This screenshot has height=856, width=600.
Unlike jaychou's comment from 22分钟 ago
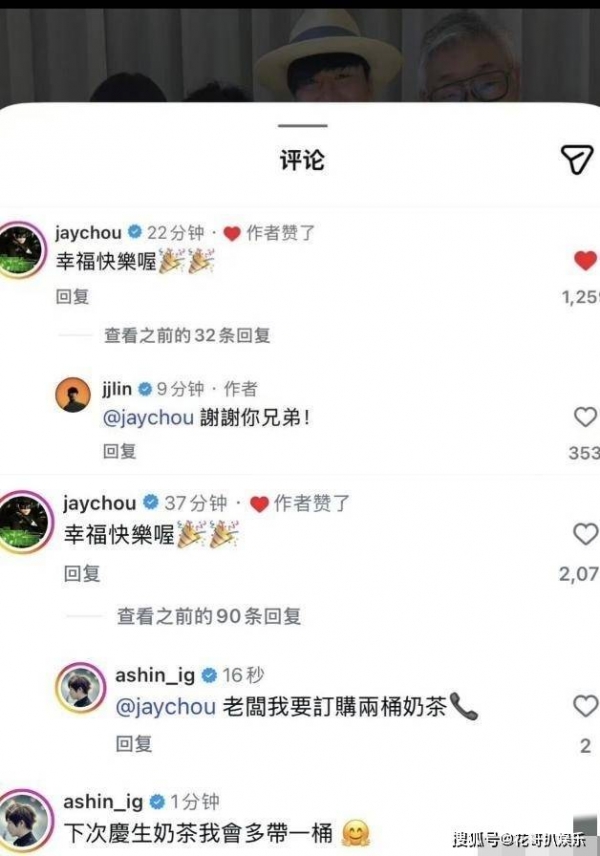pos(585,261)
